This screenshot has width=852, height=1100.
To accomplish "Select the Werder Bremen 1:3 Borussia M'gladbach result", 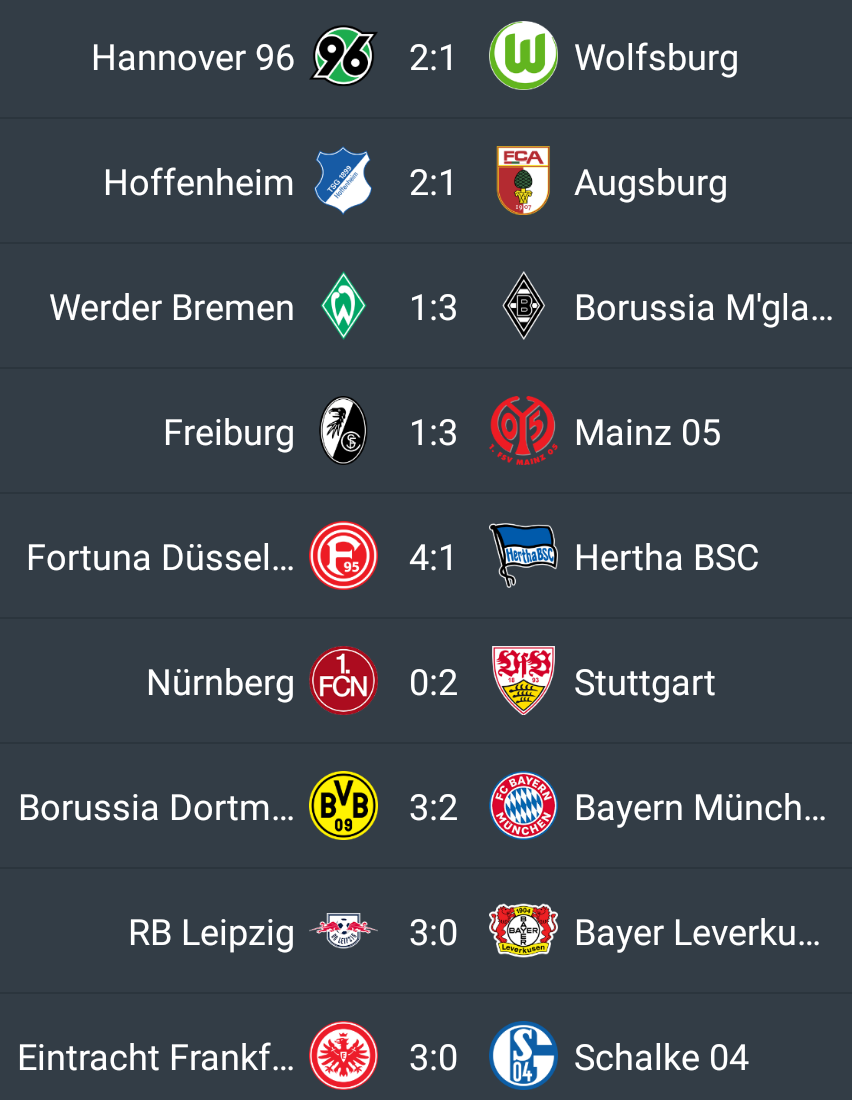I will [x=432, y=308].
